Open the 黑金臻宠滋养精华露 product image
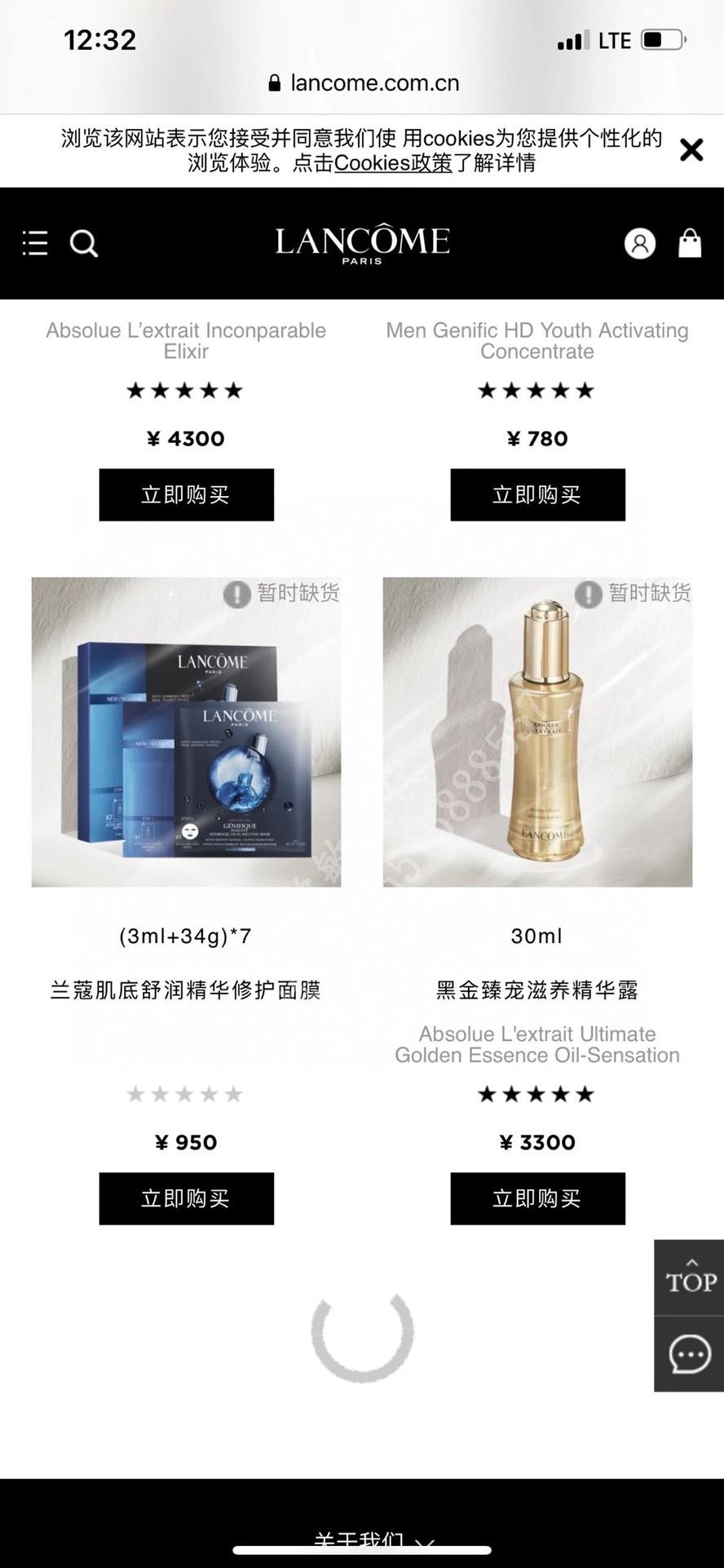This screenshot has height=1568, width=724. coord(537,732)
